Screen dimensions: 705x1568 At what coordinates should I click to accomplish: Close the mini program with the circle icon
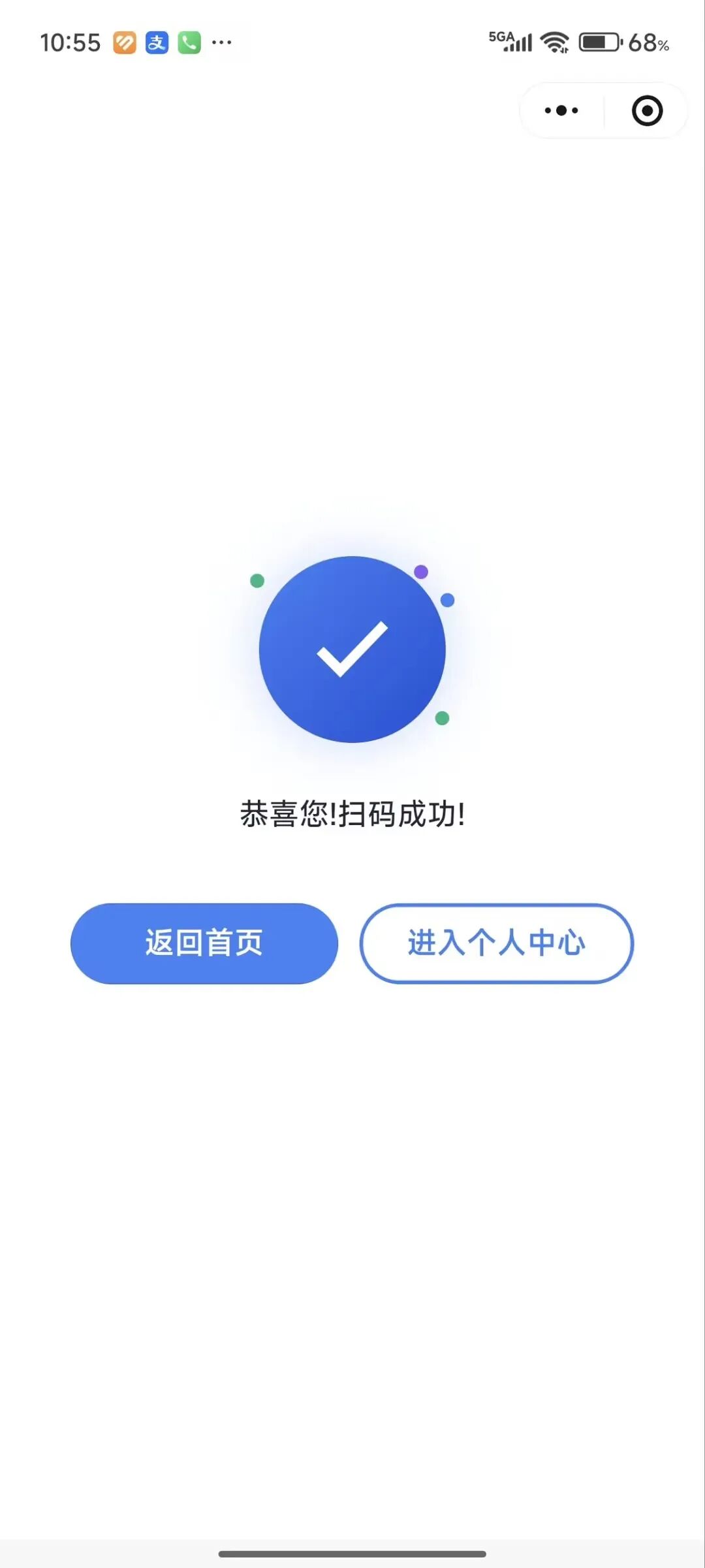click(647, 110)
